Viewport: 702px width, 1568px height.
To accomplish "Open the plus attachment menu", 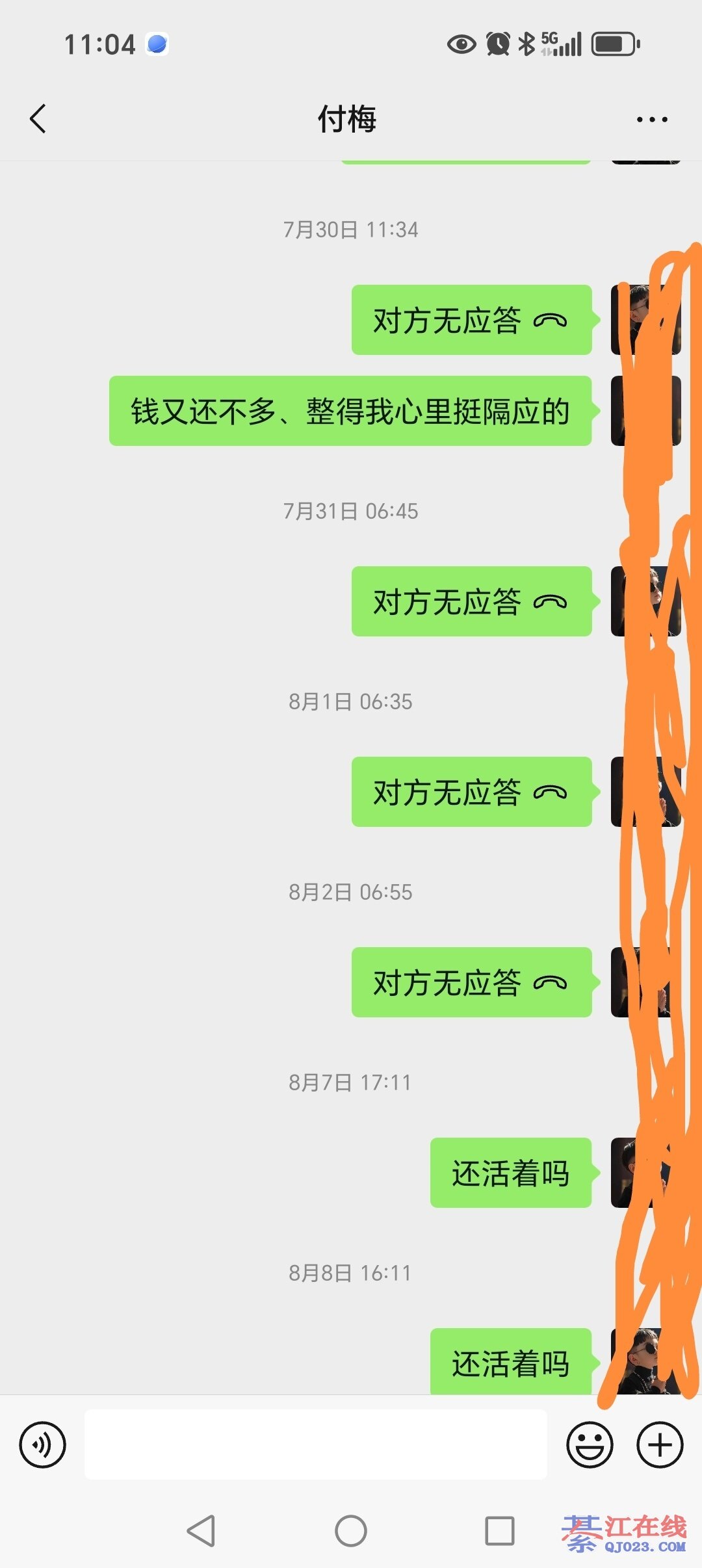I will [660, 1444].
